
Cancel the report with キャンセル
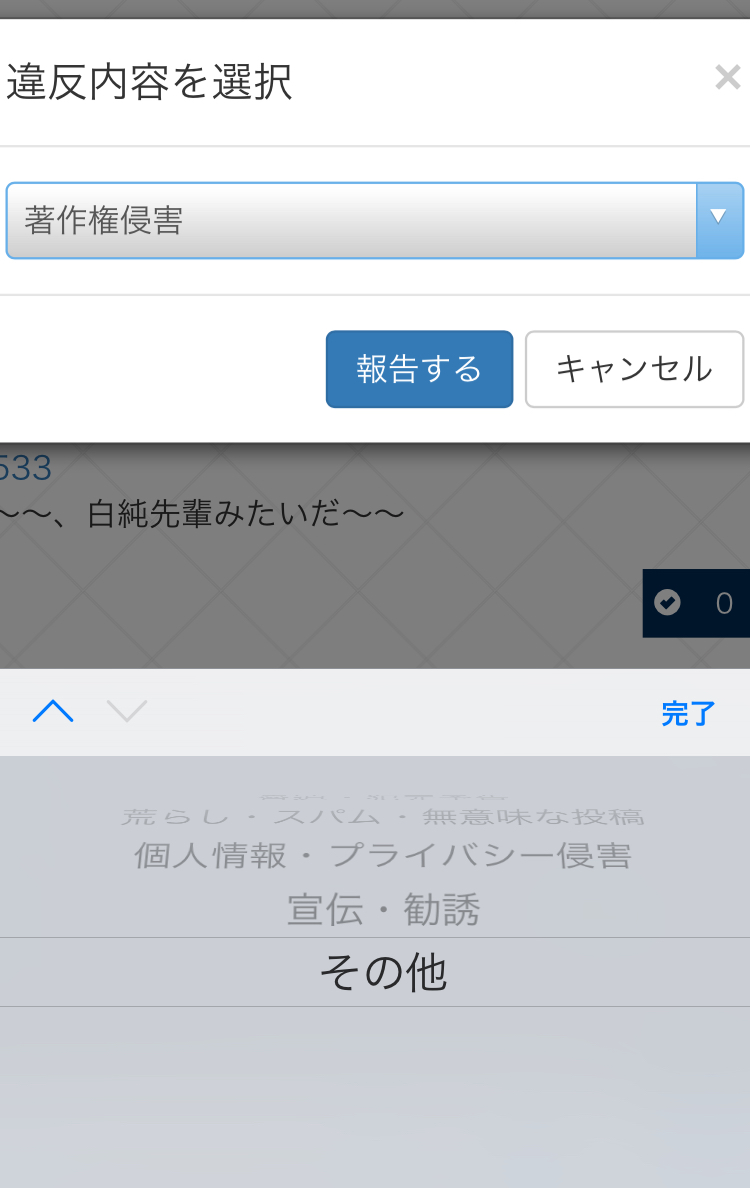[634, 369]
